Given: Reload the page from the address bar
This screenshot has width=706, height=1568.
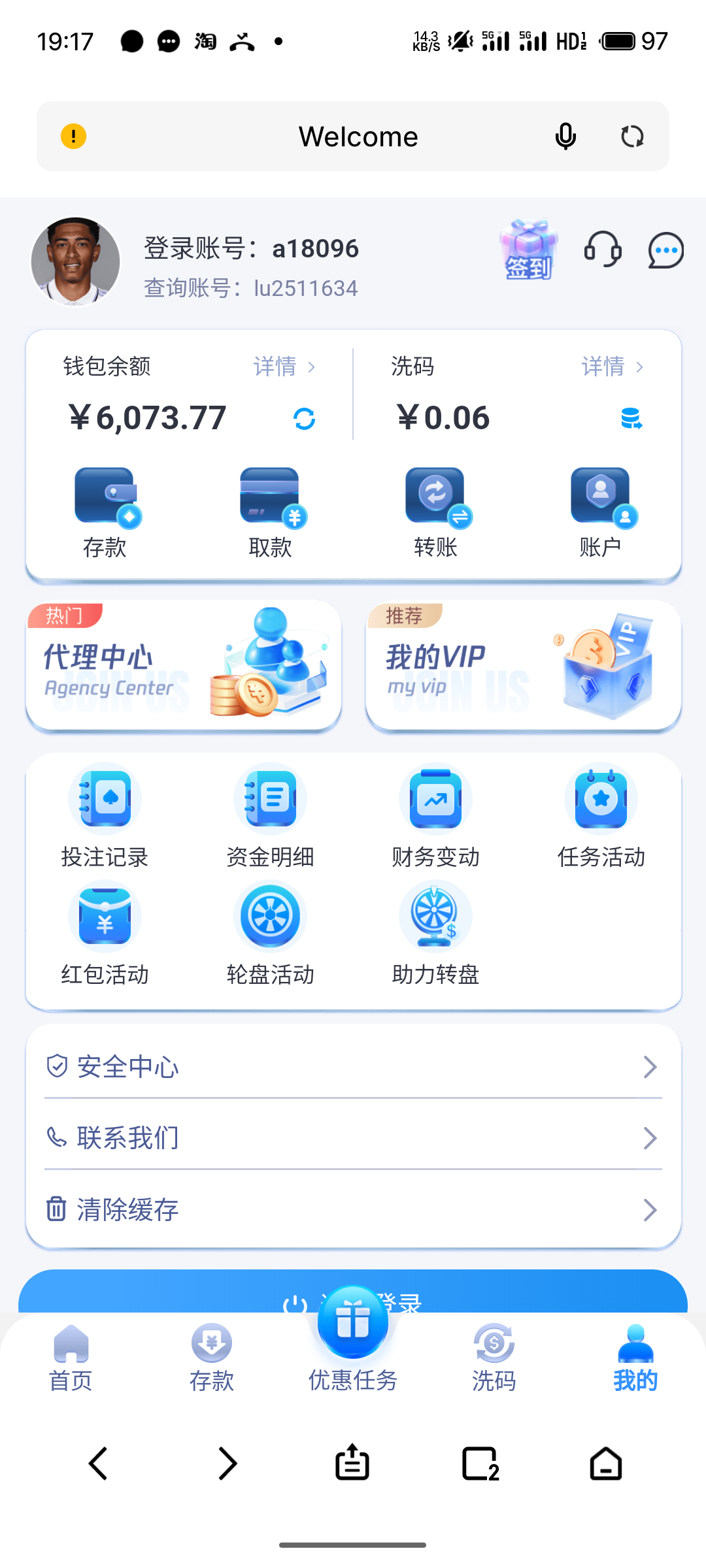Looking at the screenshot, I should click(632, 137).
